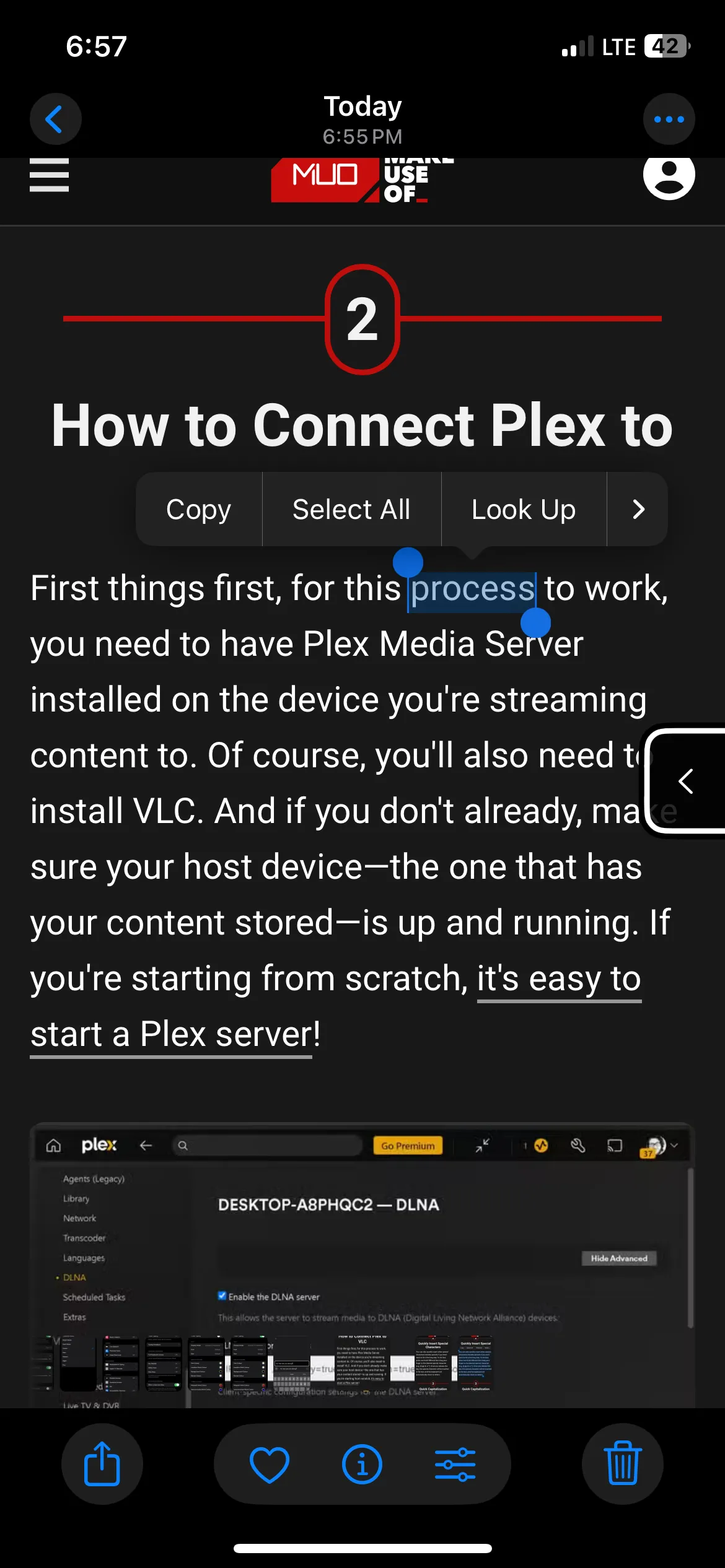Open the edit adjustments sliders
The width and height of the screenshot is (725, 1568).
(x=455, y=1464)
